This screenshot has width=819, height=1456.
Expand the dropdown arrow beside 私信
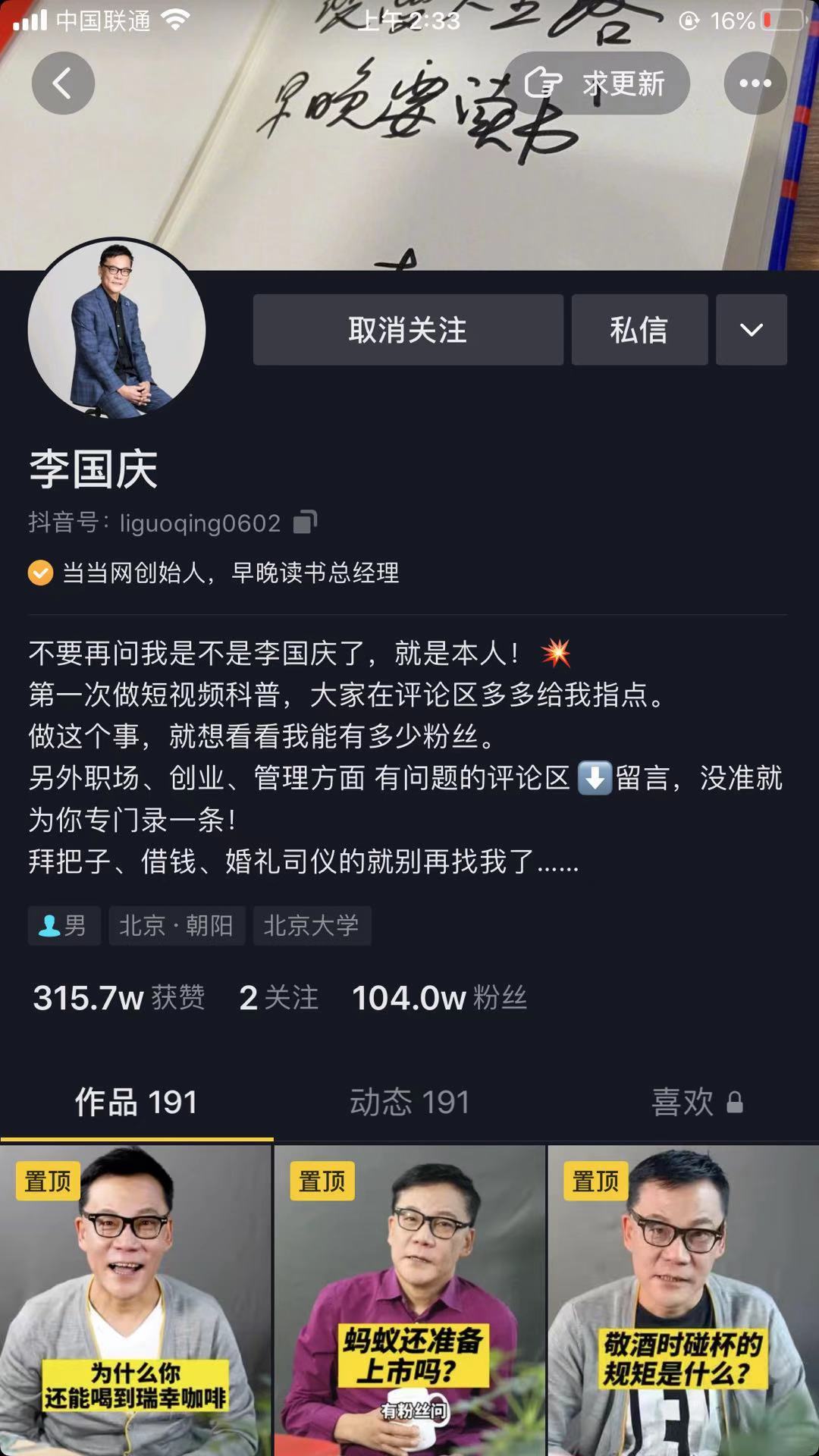click(751, 330)
